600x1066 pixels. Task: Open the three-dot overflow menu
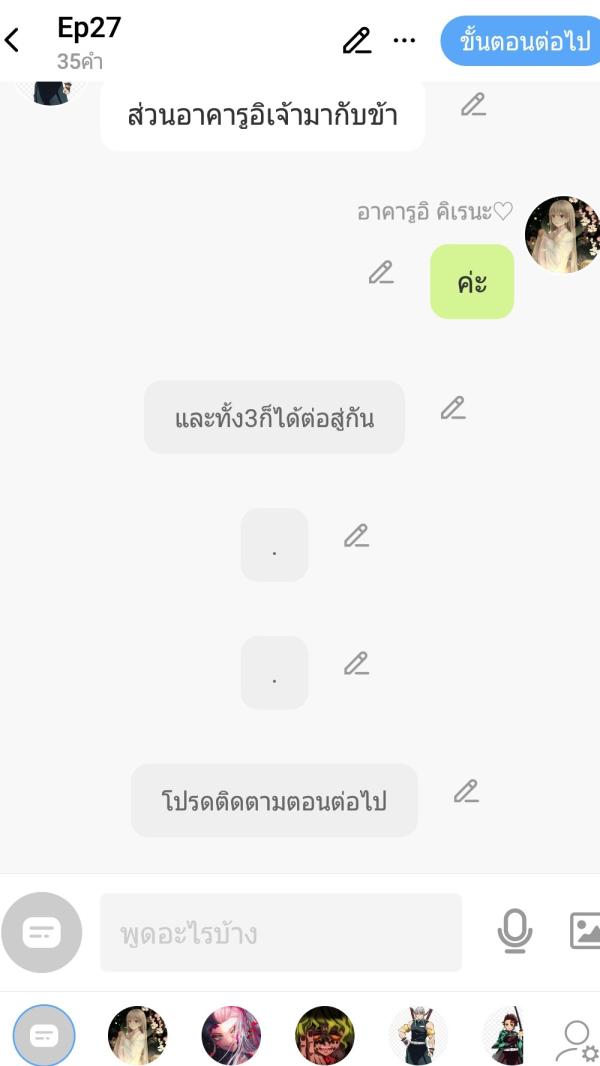click(404, 41)
